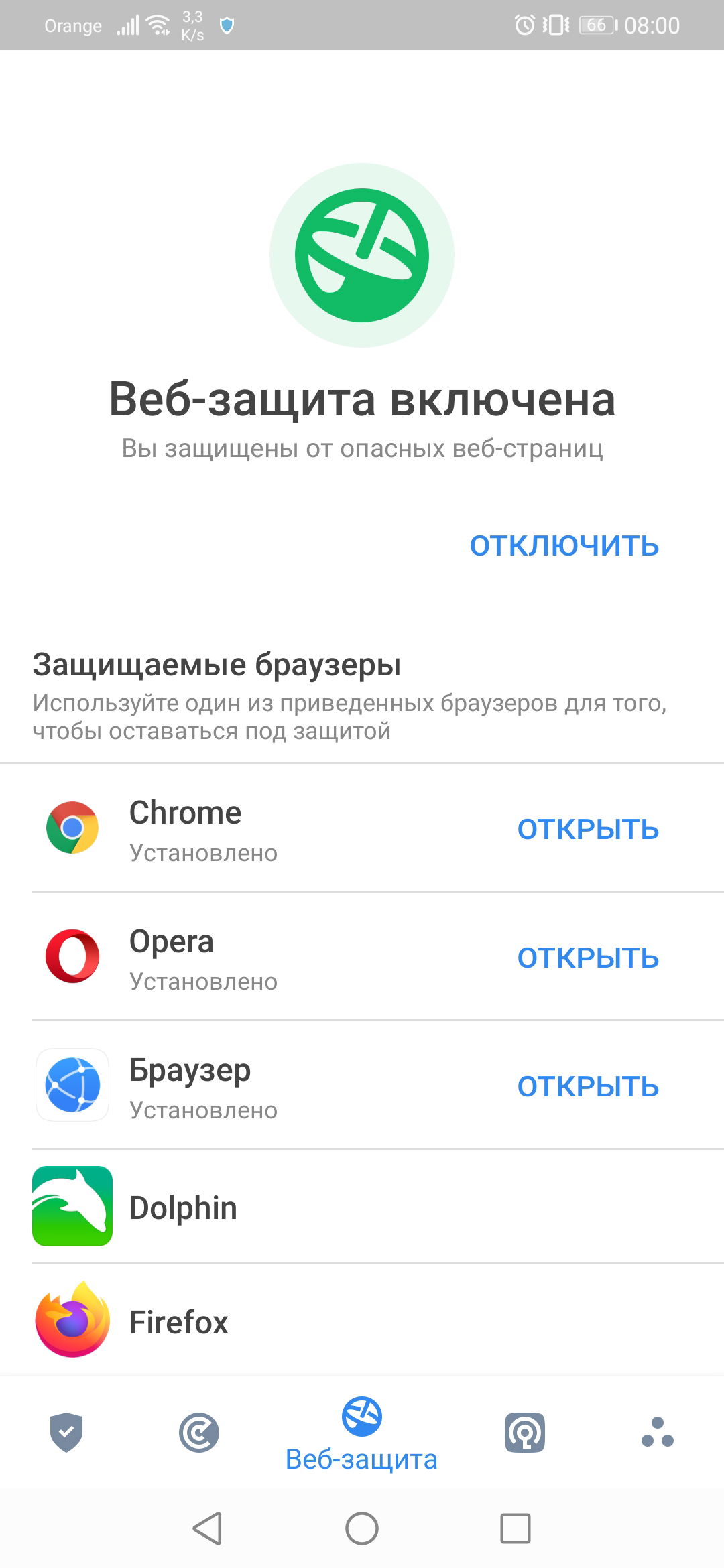Select the Dolphin browser row
Screen dimensions: 724x1568
362,1207
